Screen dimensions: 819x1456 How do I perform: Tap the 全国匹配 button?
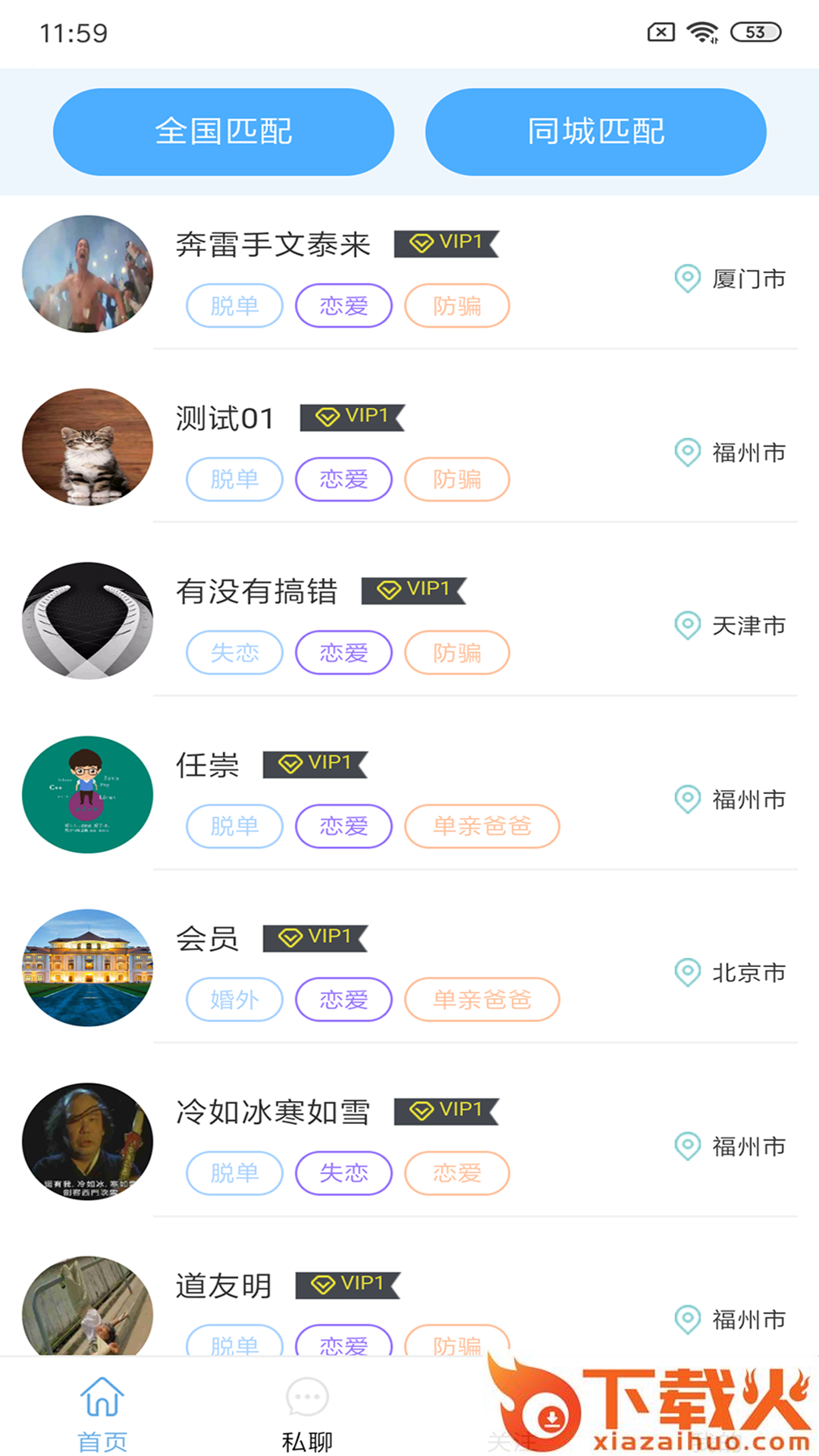coord(223,132)
